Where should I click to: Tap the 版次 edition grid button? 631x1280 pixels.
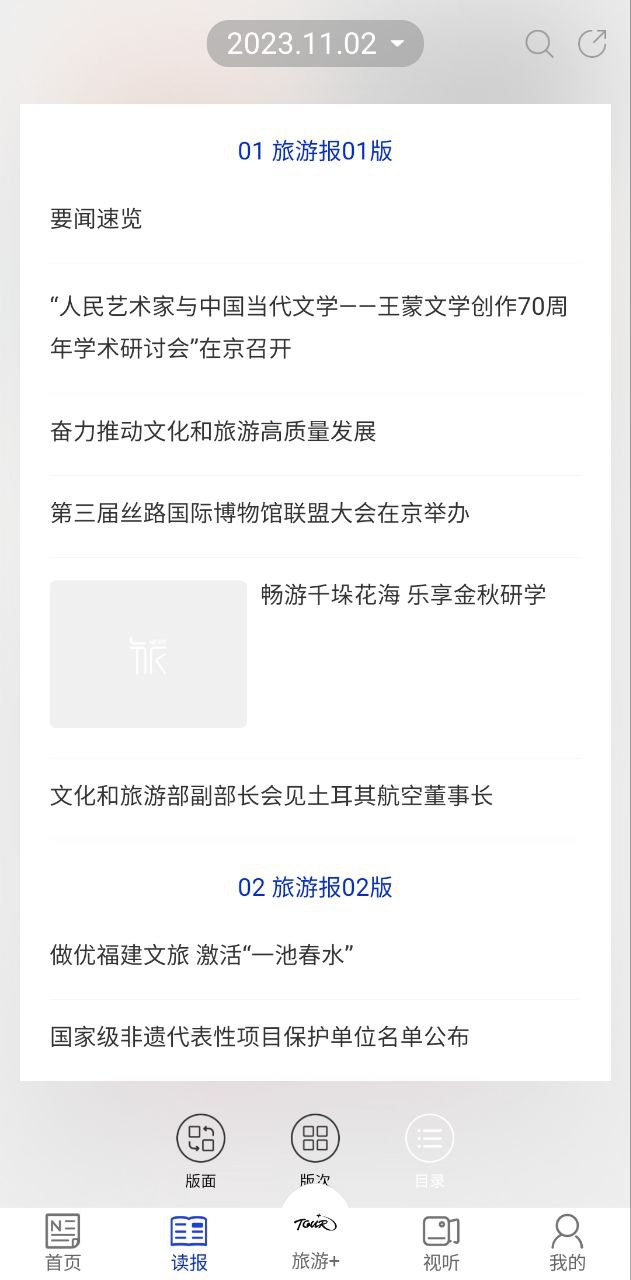coord(315,1148)
